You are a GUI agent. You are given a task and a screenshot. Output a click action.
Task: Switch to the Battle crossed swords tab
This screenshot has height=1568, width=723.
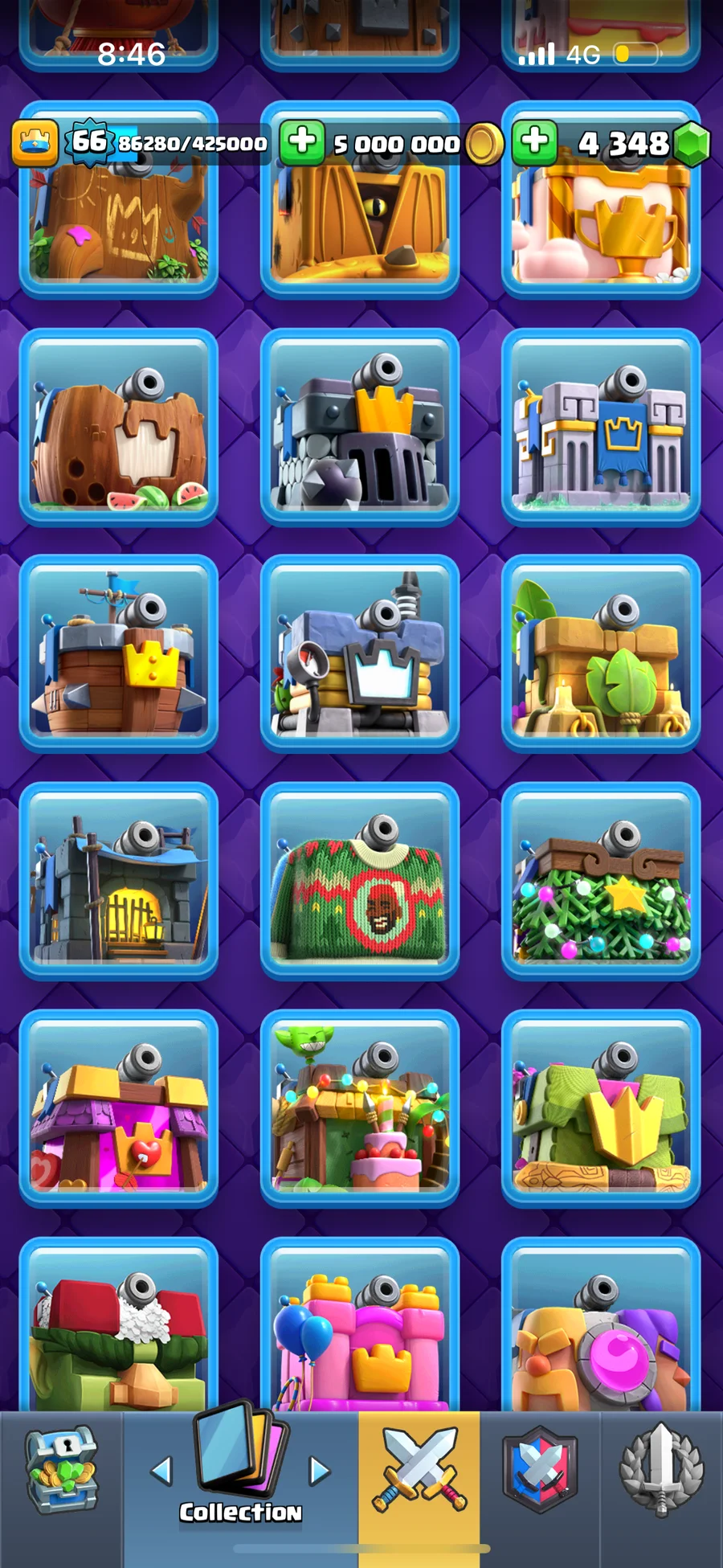coord(419,1470)
